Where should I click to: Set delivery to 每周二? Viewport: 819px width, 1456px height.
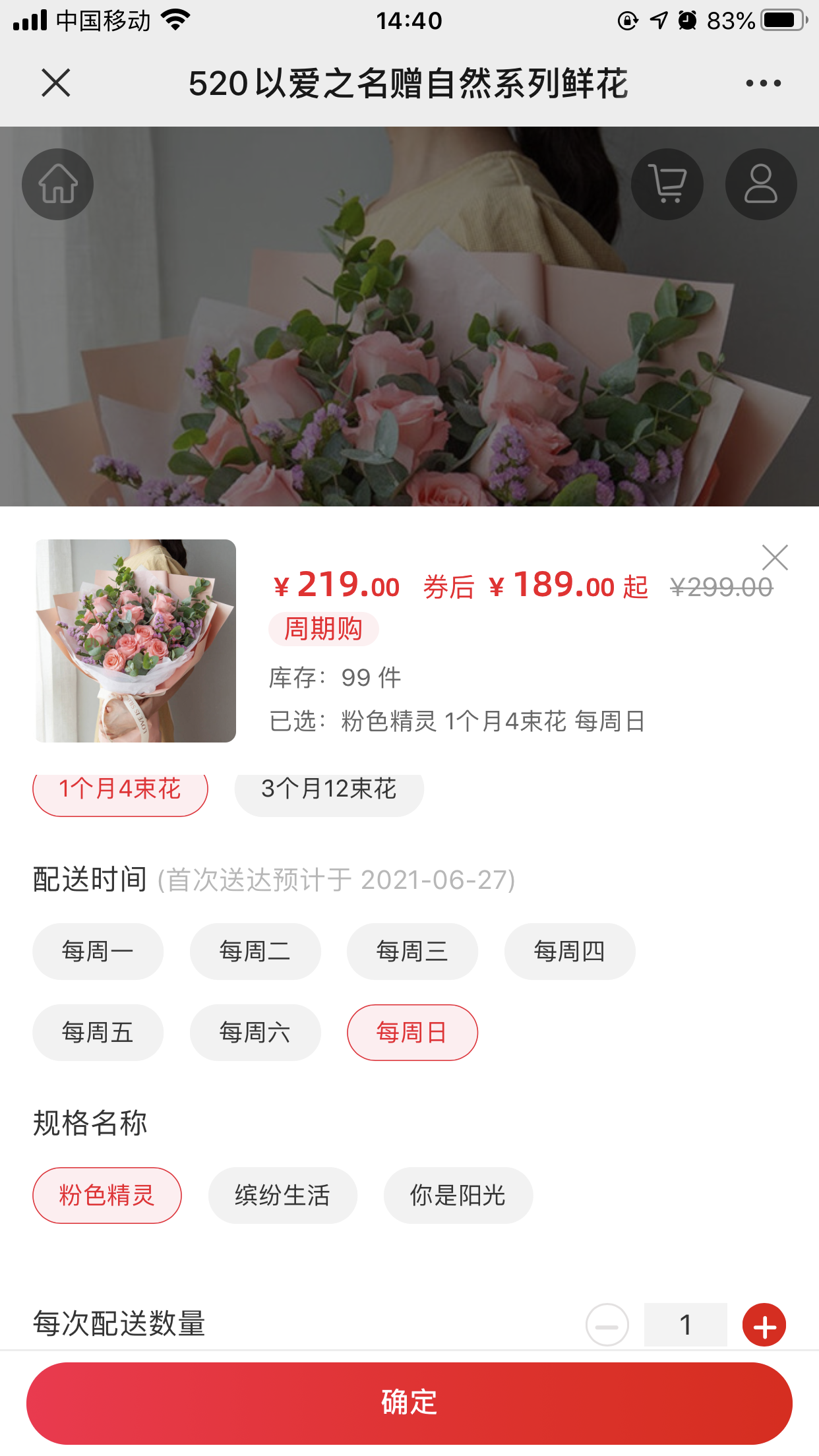pos(255,951)
